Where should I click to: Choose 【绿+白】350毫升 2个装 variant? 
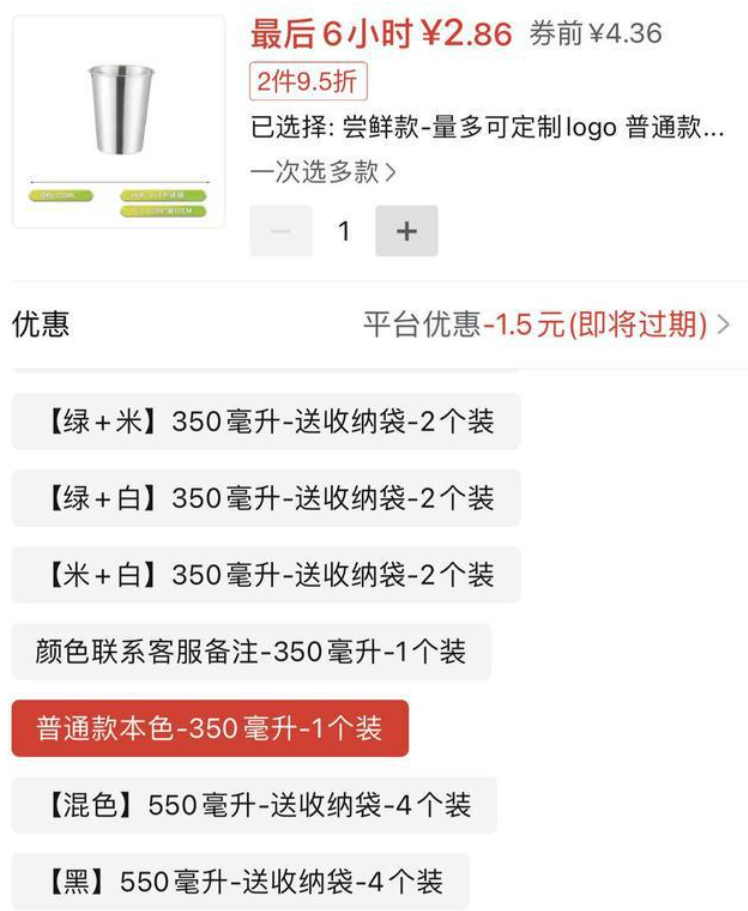266,498
